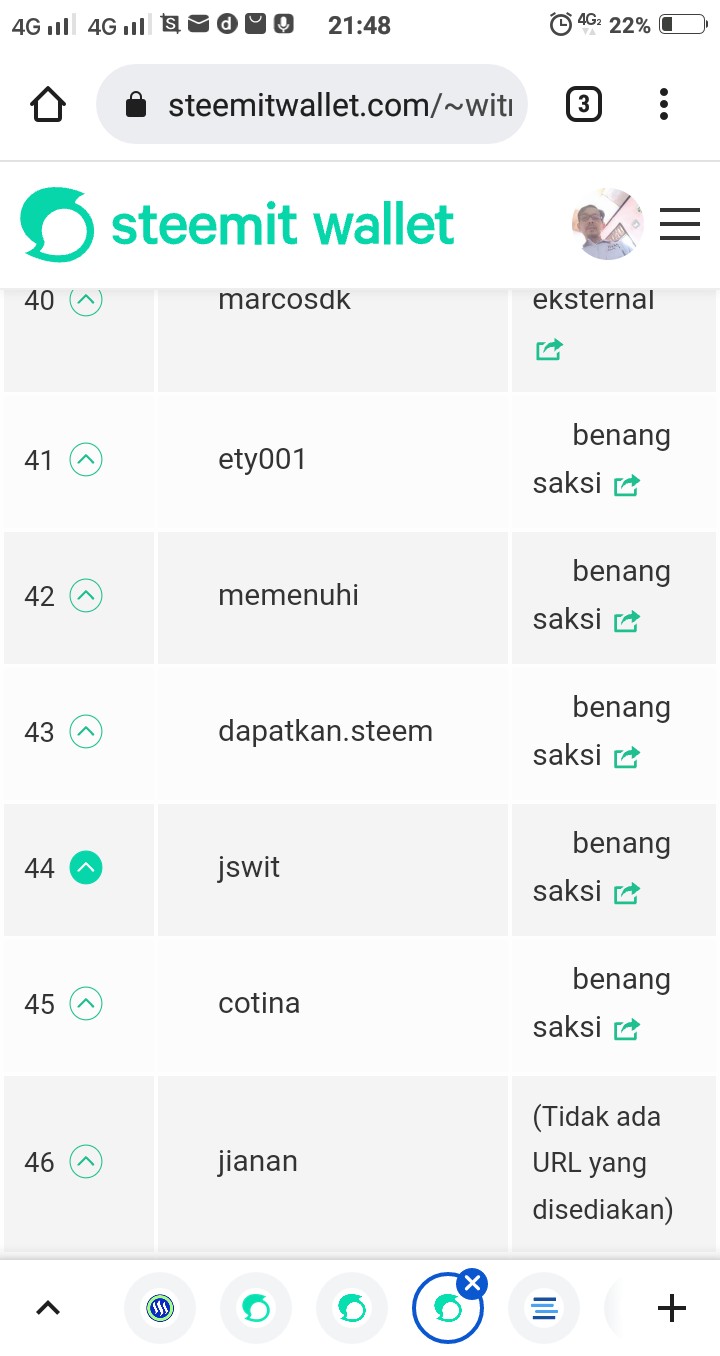Image resolution: width=720 pixels, height=1356 pixels.
Task: Open the external link for marcosdk
Action: pyautogui.click(x=548, y=350)
